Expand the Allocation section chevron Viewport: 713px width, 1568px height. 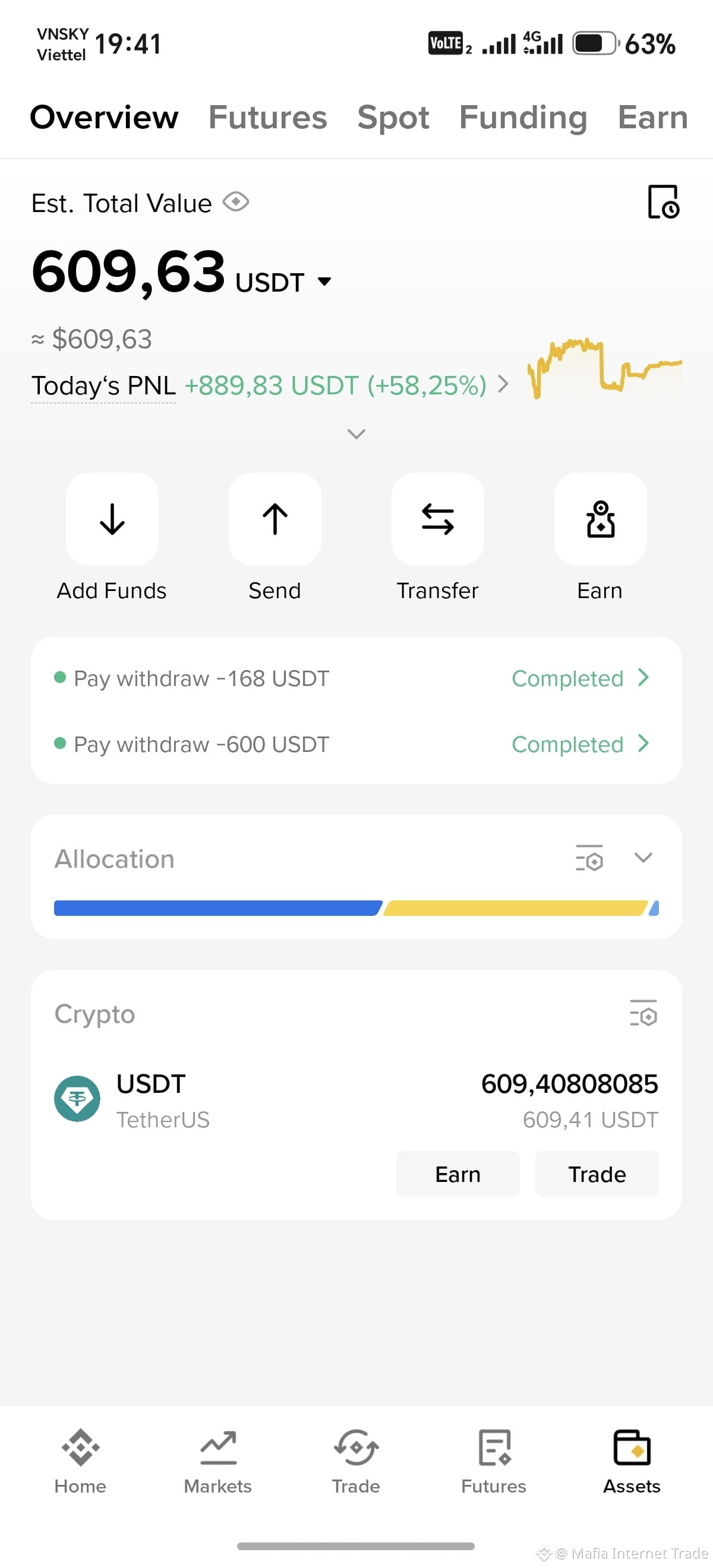coord(643,858)
